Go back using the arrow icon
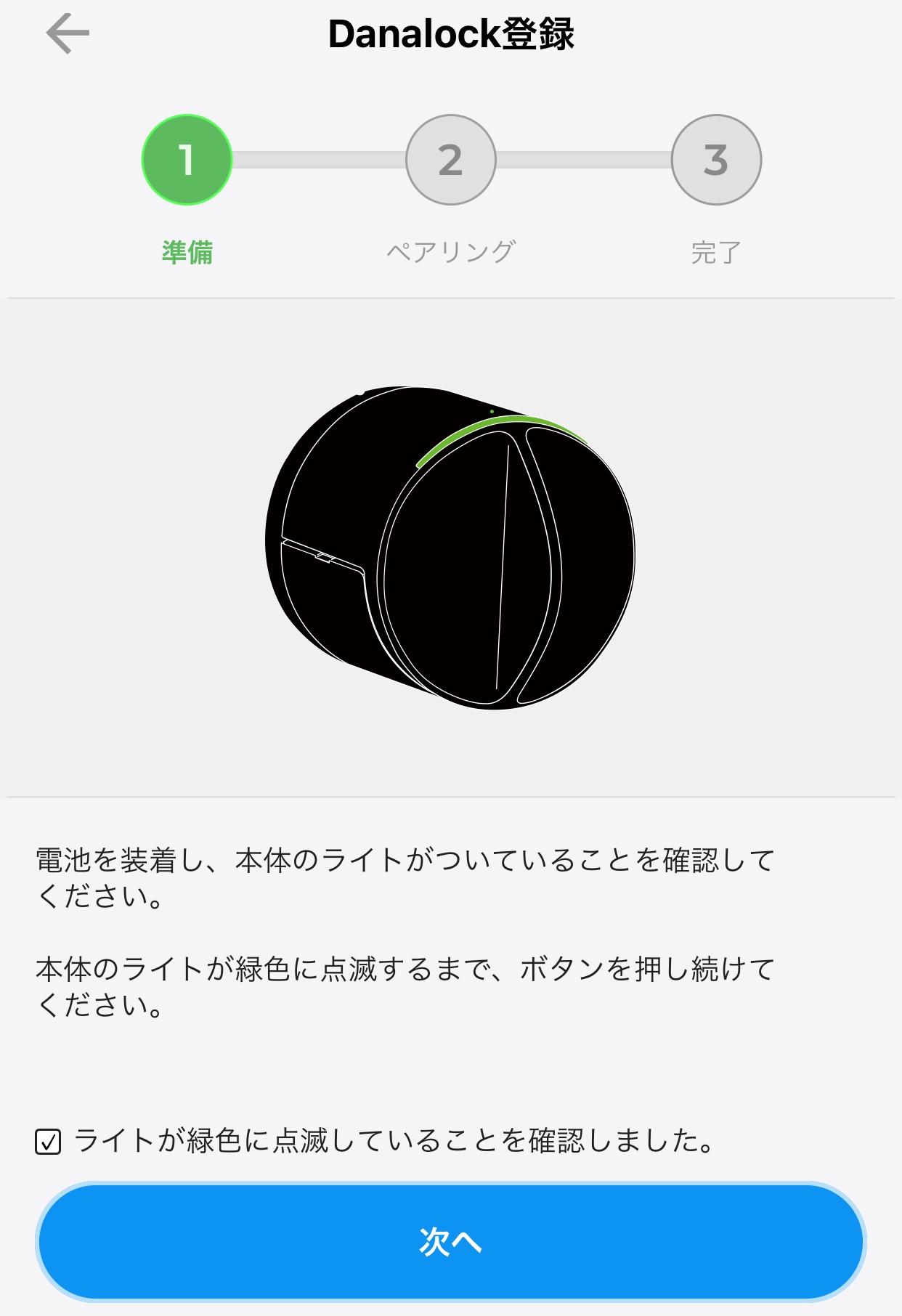The width and height of the screenshot is (902, 1316). (x=67, y=34)
